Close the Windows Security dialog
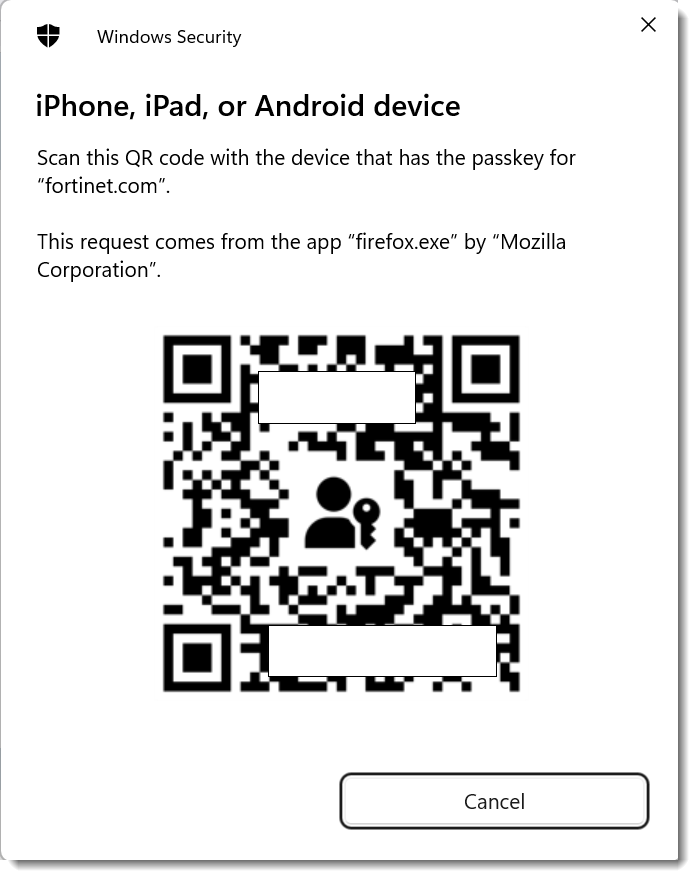The height and width of the screenshot is (879, 697). pos(648,25)
